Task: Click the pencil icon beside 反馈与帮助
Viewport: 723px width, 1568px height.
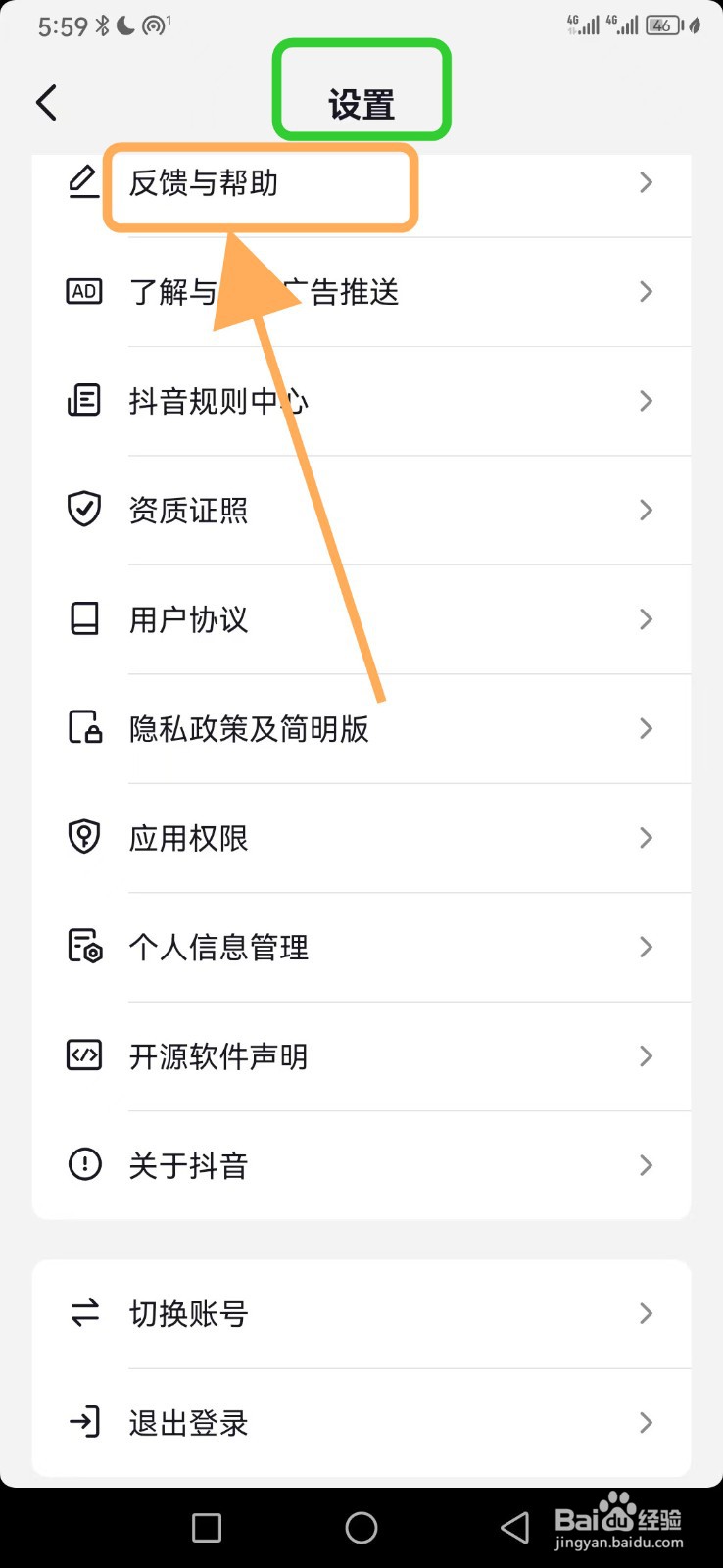Action: click(x=83, y=182)
